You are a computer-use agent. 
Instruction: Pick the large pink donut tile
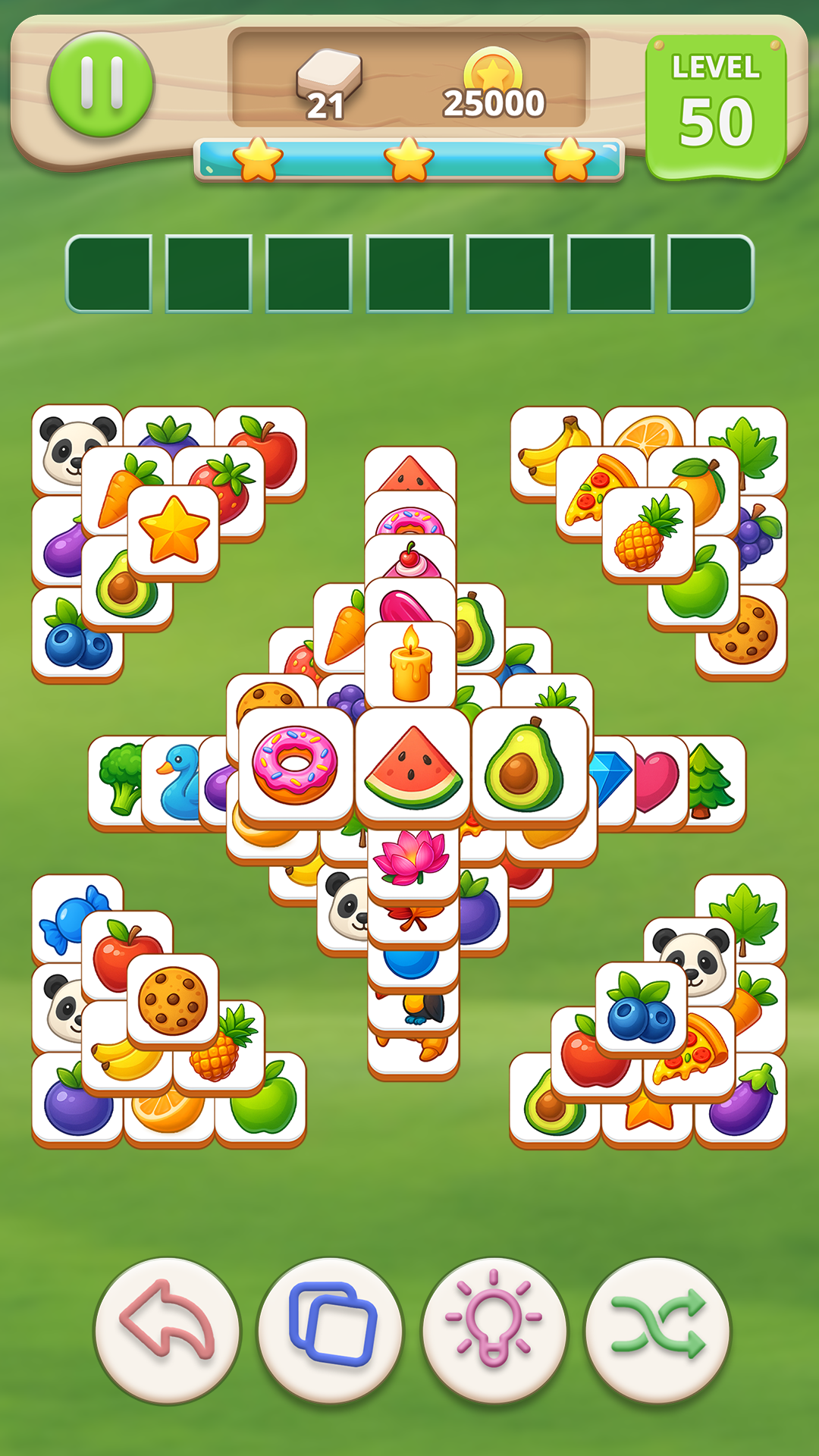tap(296, 764)
